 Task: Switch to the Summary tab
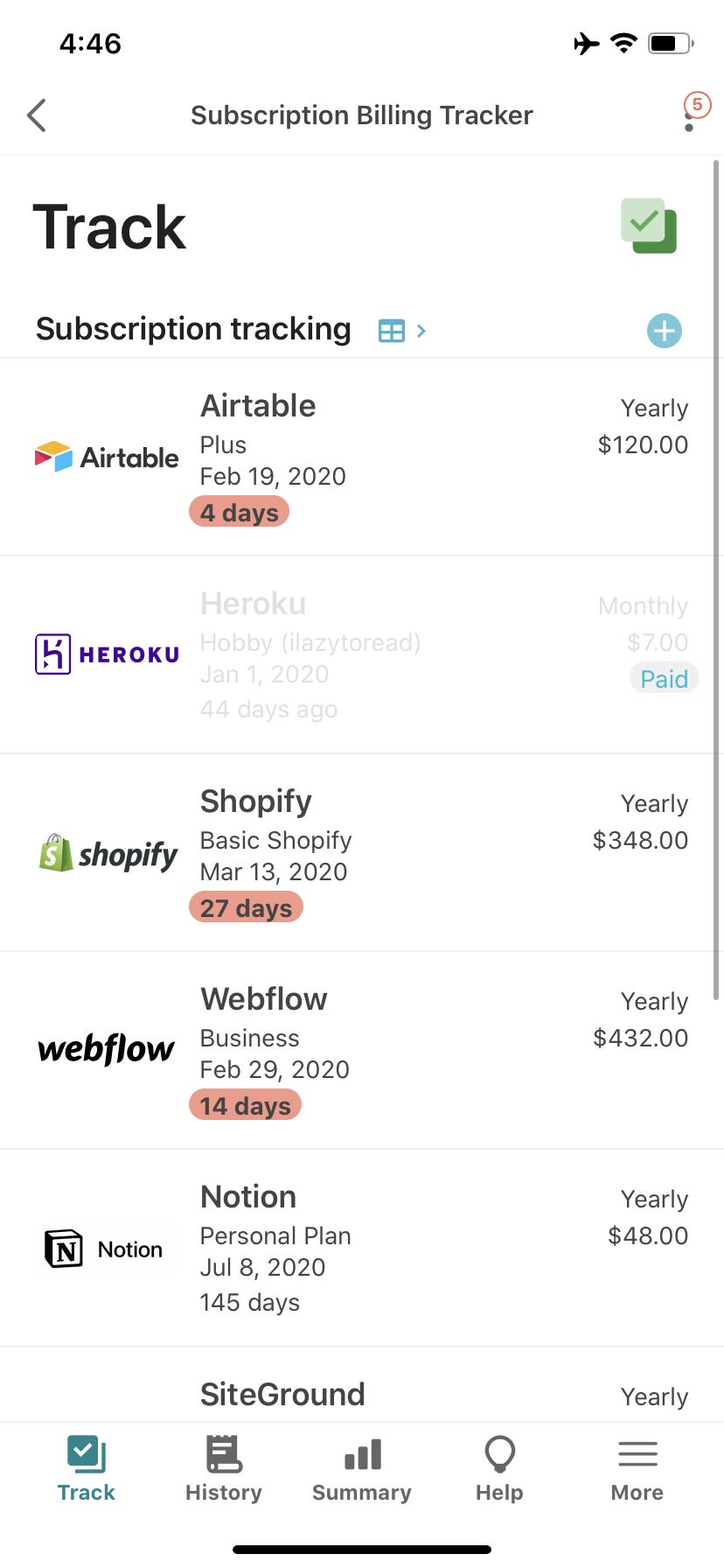[362, 1470]
